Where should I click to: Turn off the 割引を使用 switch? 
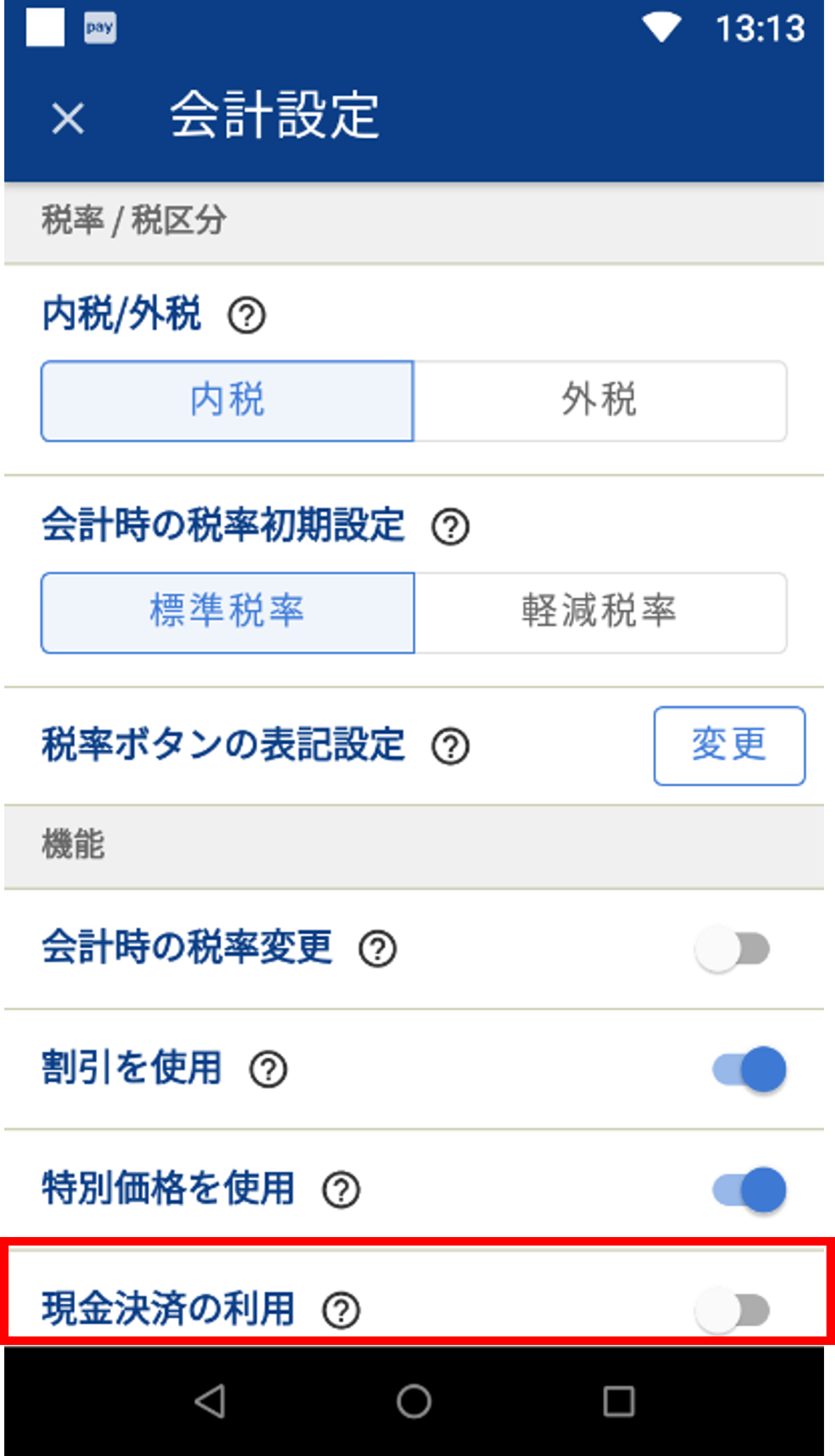coord(750,1069)
